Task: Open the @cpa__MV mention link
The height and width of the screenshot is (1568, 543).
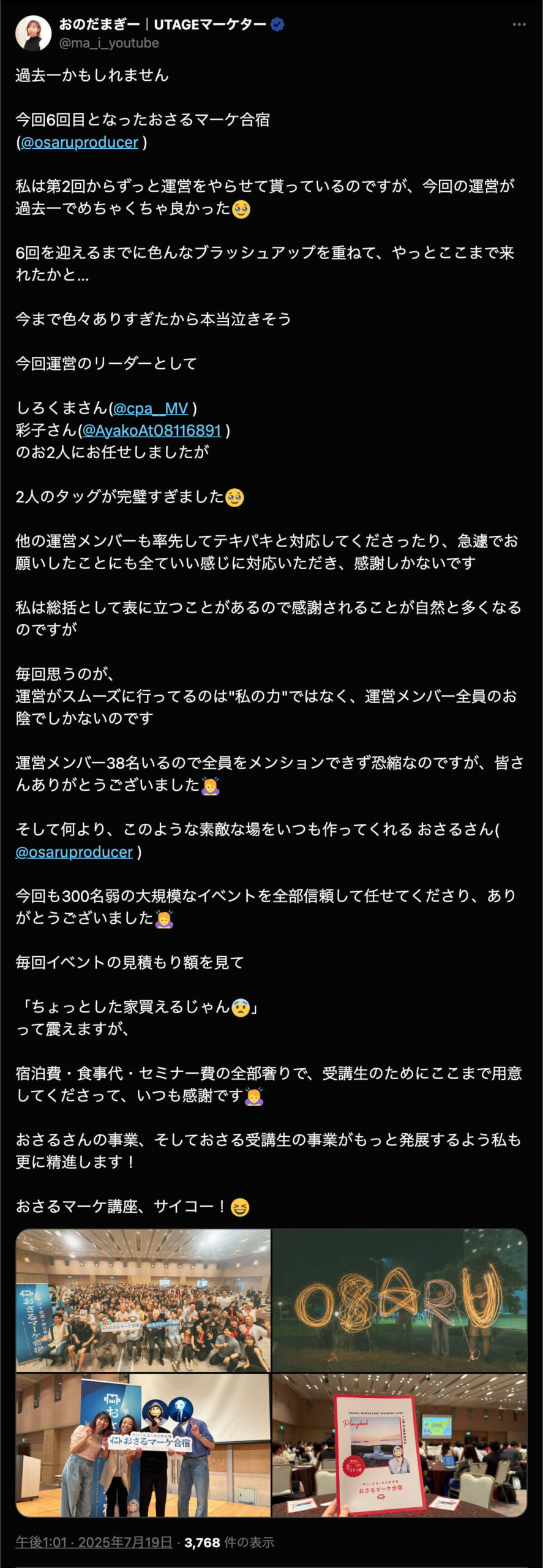Action: (x=151, y=408)
